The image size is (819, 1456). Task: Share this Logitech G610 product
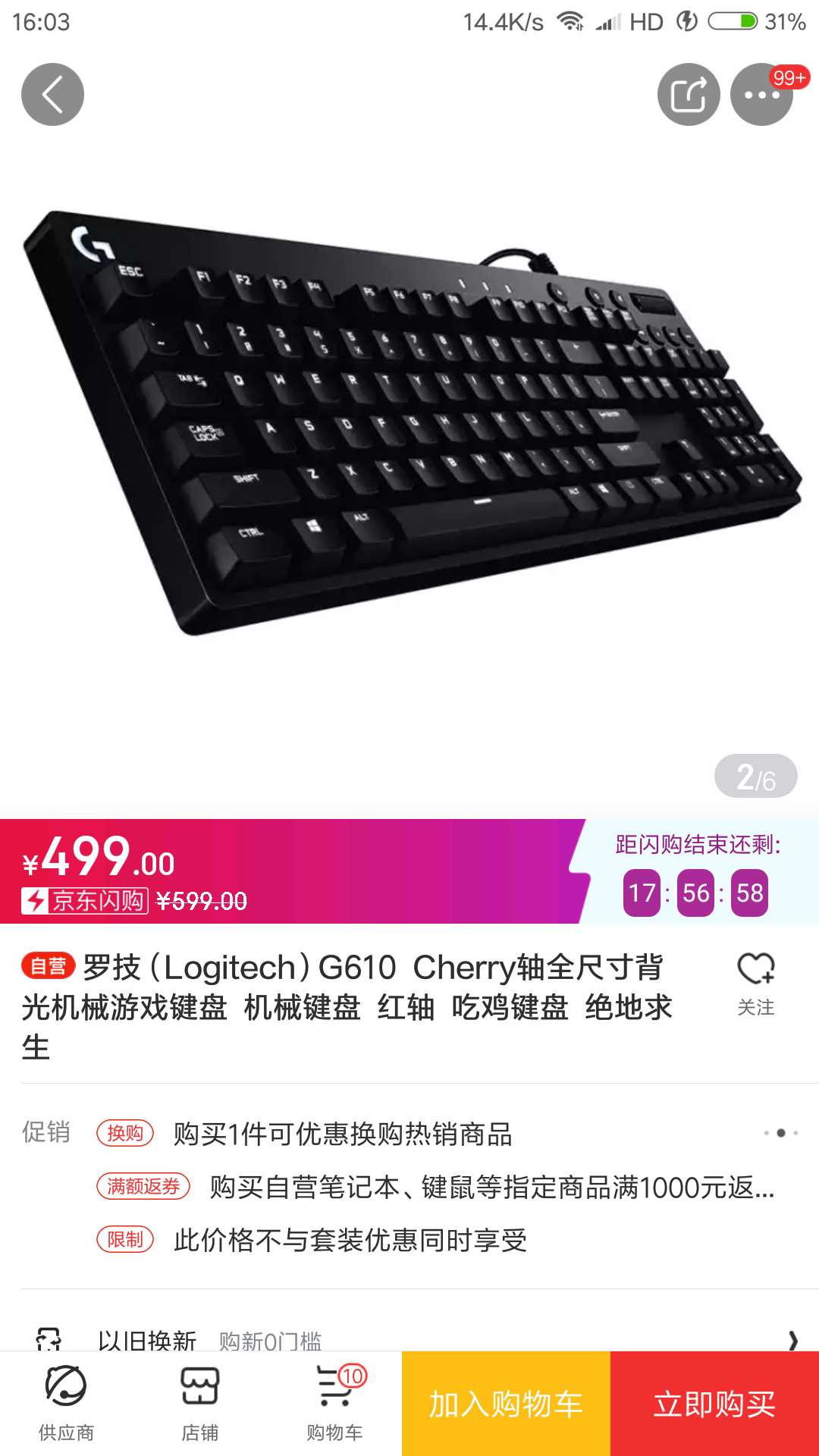click(689, 95)
